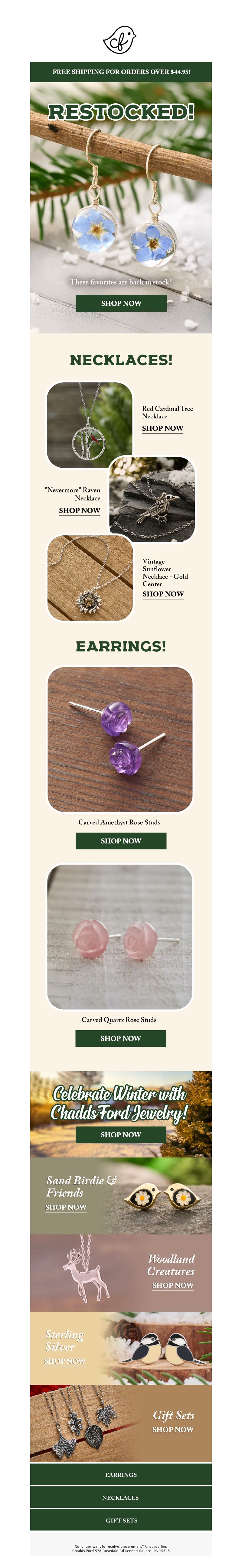Open the Necklaces category button
This screenshot has height=1568, width=242.
coord(121,1497)
